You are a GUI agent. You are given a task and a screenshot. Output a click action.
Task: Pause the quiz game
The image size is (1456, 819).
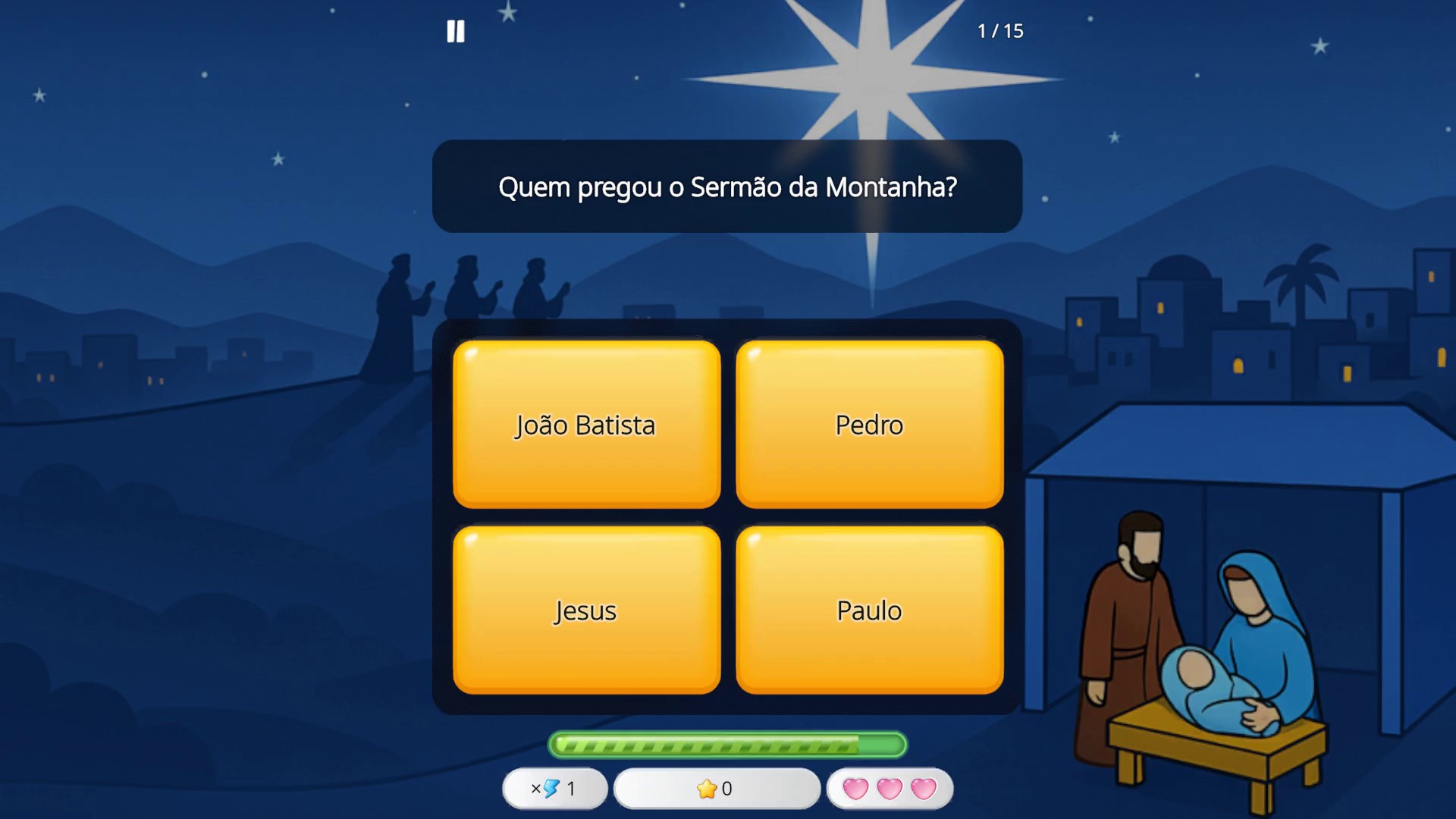[x=455, y=31]
